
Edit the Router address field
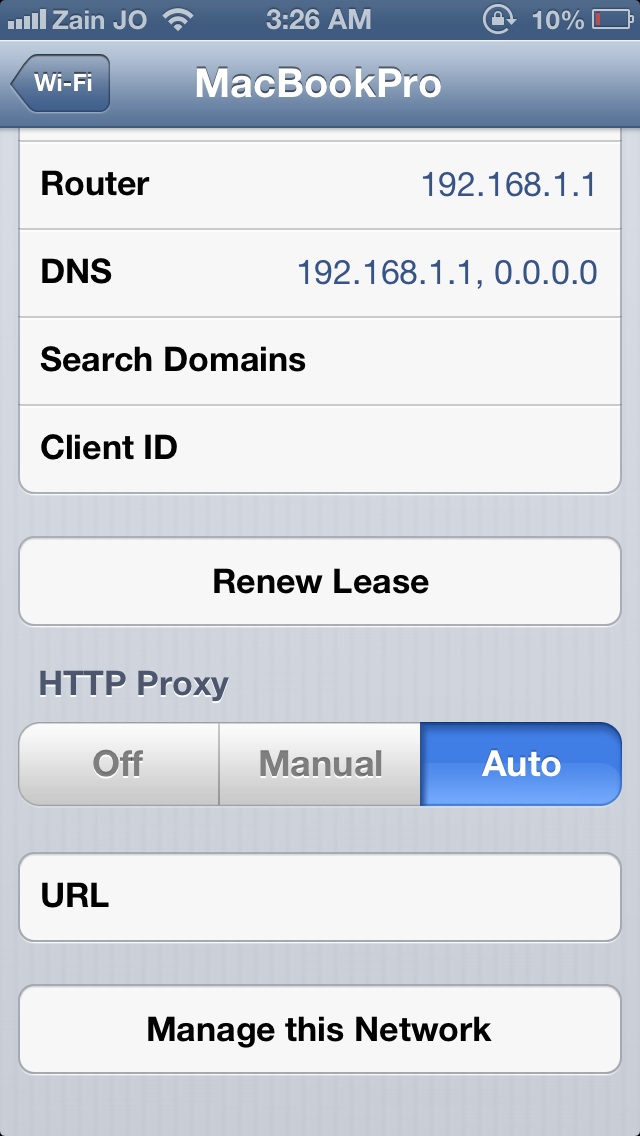(320, 185)
